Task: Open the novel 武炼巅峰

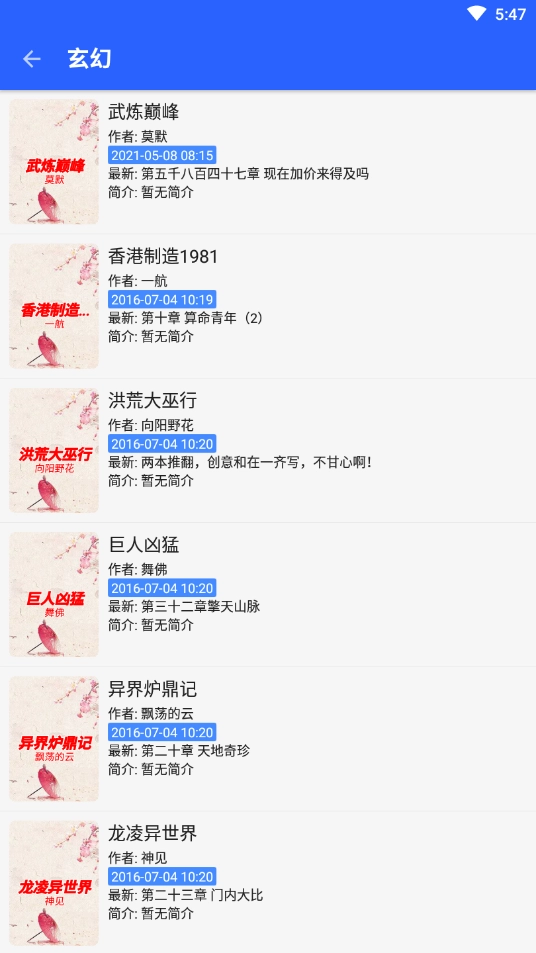Action: tap(268, 162)
